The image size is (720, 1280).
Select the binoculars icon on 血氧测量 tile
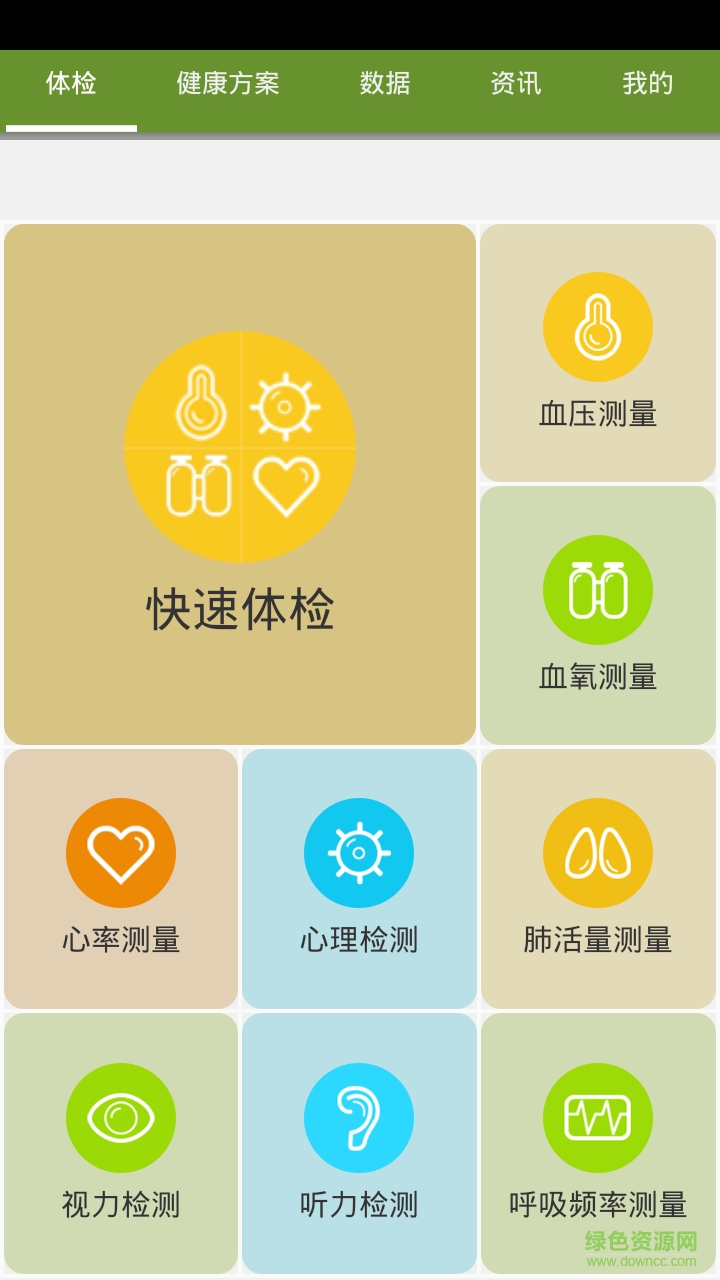597,590
